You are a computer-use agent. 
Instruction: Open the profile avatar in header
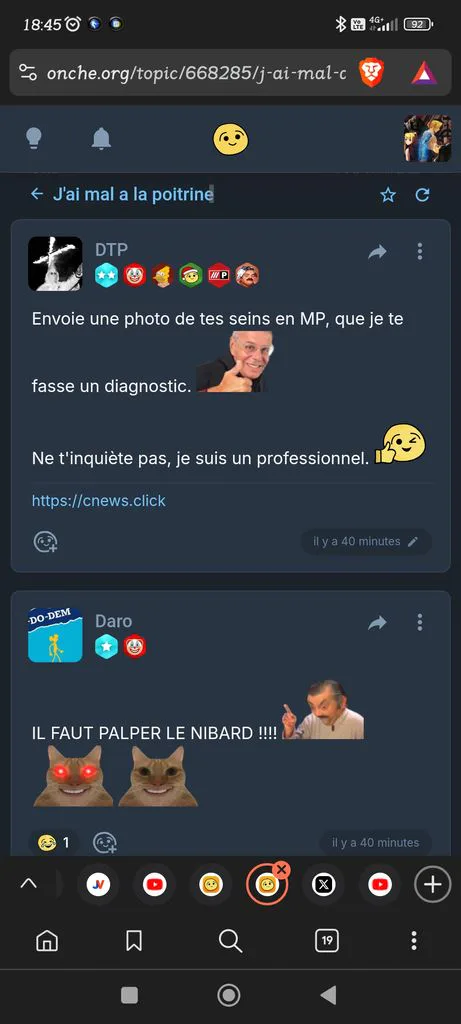428,138
